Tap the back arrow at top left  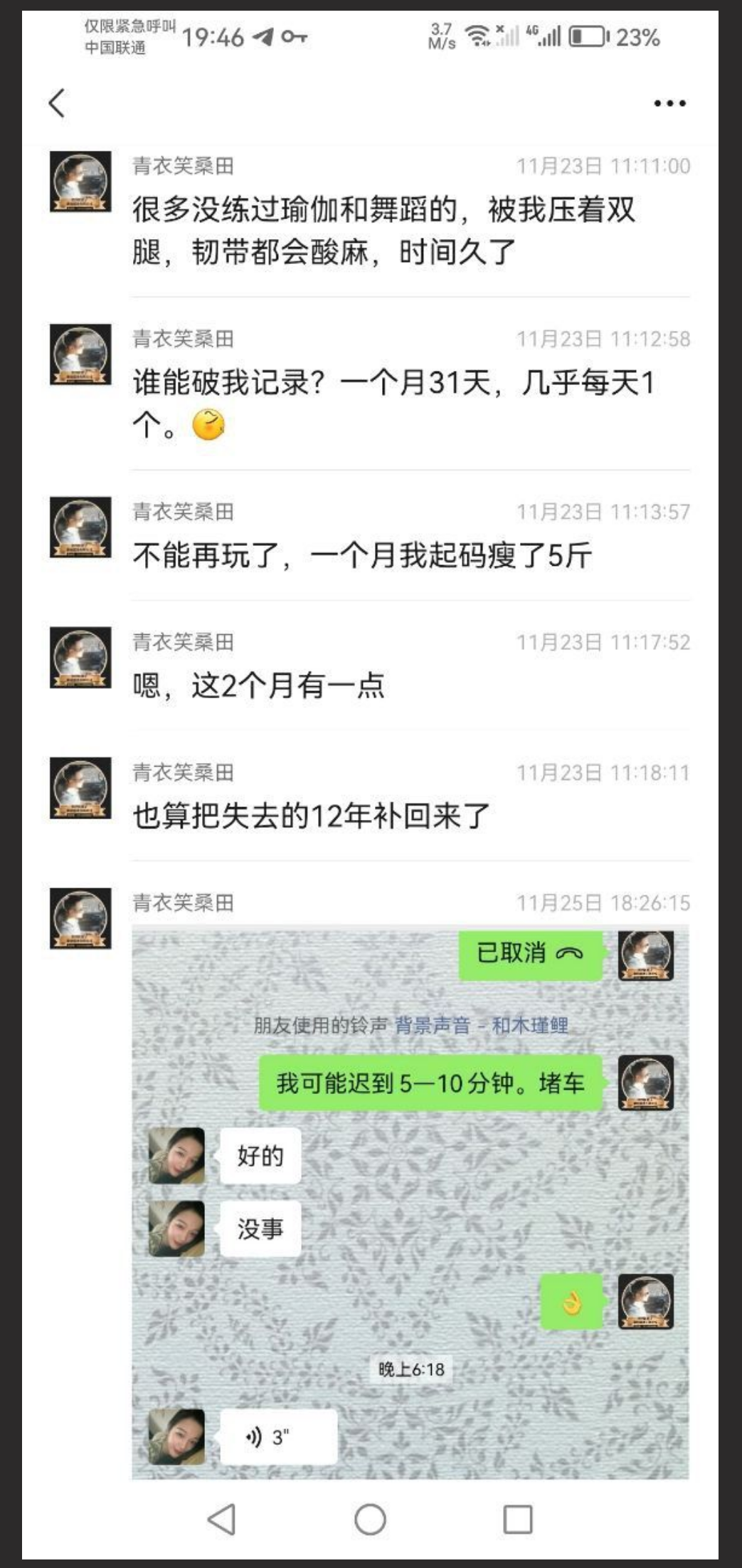coord(56,103)
